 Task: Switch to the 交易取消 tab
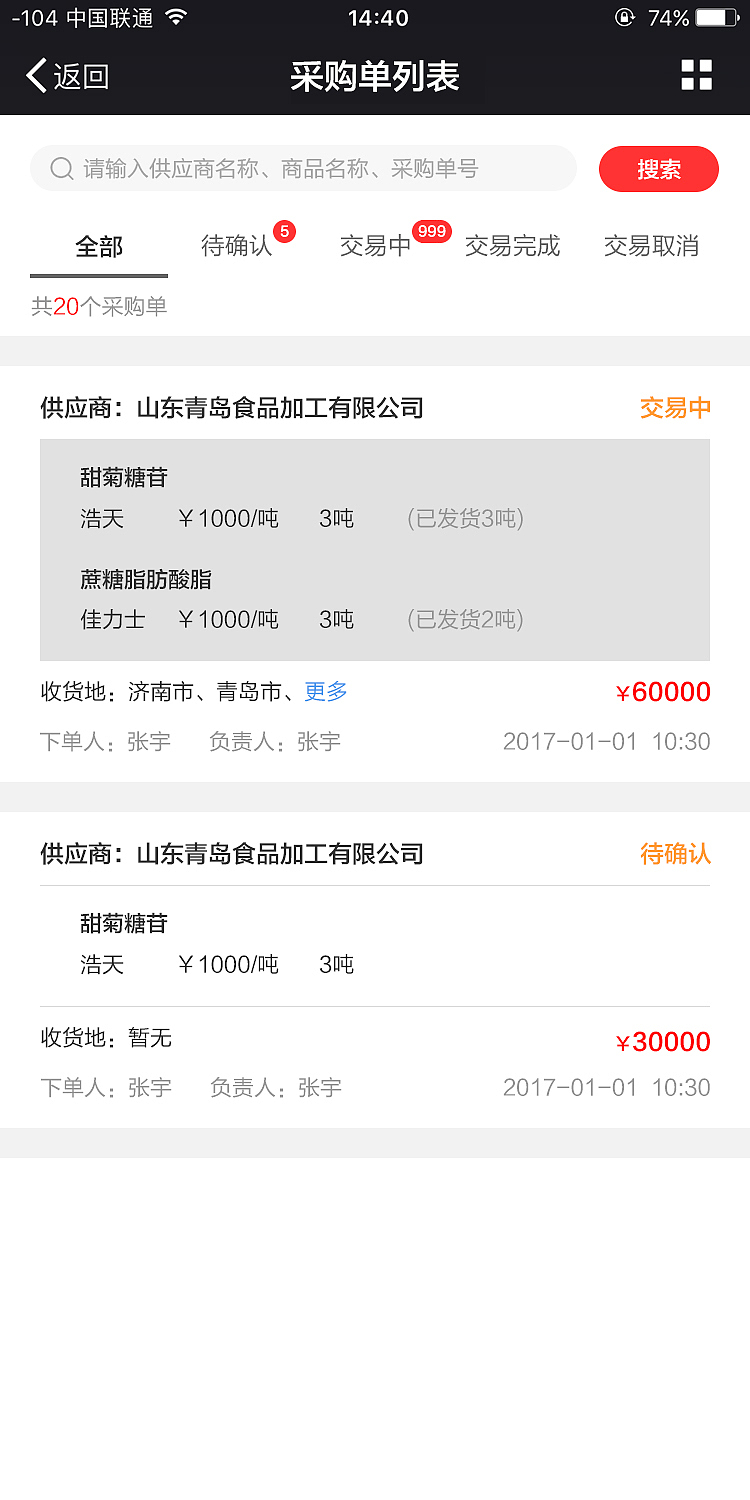pos(651,246)
